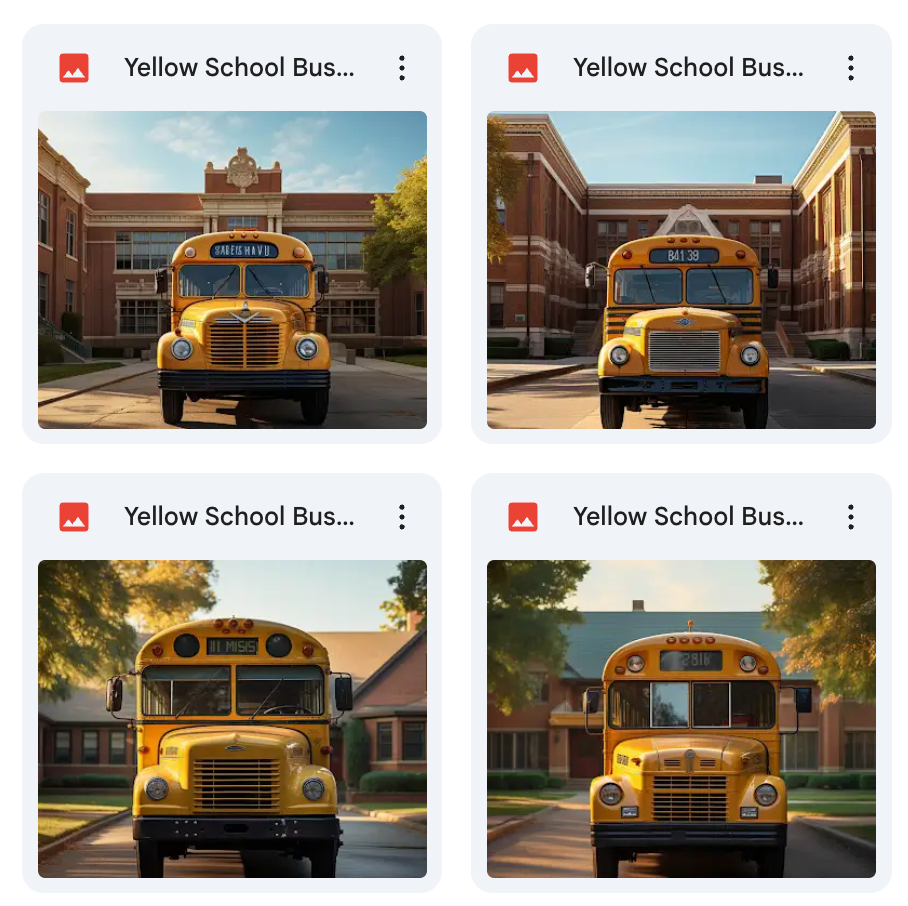
Task: Open the bus image with two round roof lights
Action: pos(232,718)
